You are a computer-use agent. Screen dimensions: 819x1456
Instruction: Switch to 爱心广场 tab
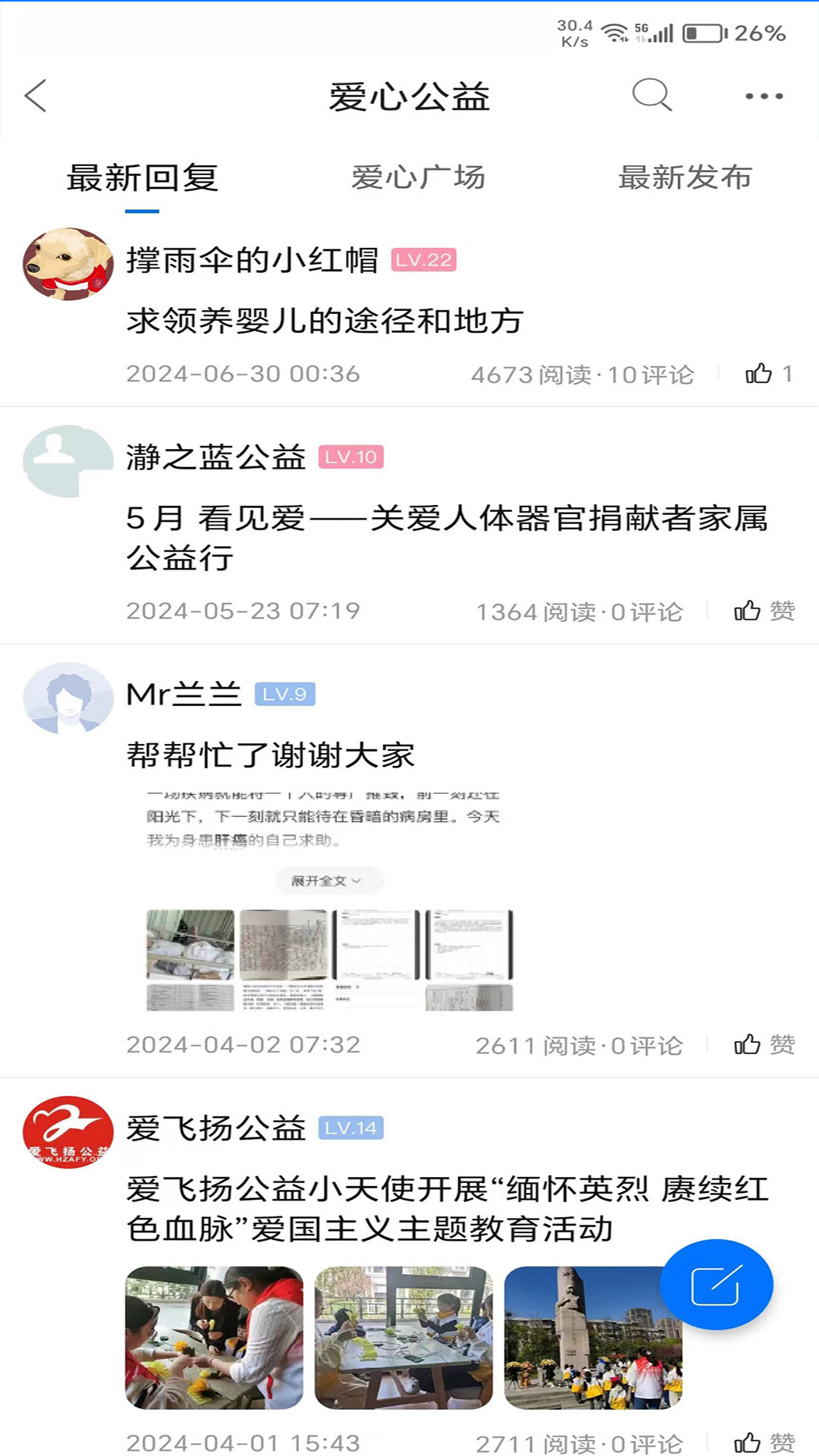pyautogui.click(x=418, y=178)
